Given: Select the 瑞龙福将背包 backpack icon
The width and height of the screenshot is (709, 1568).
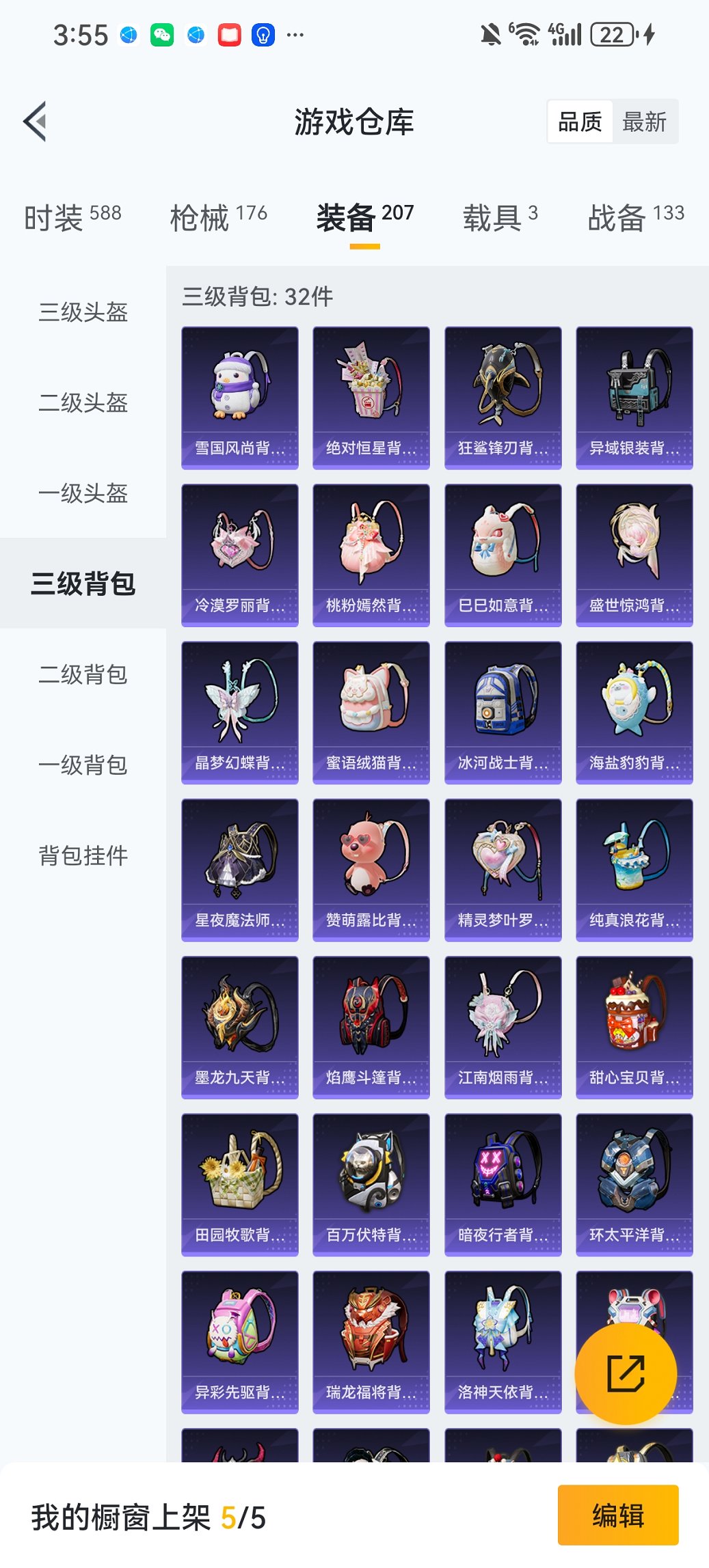Looking at the screenshot, I should click(x=371, y=1343).
